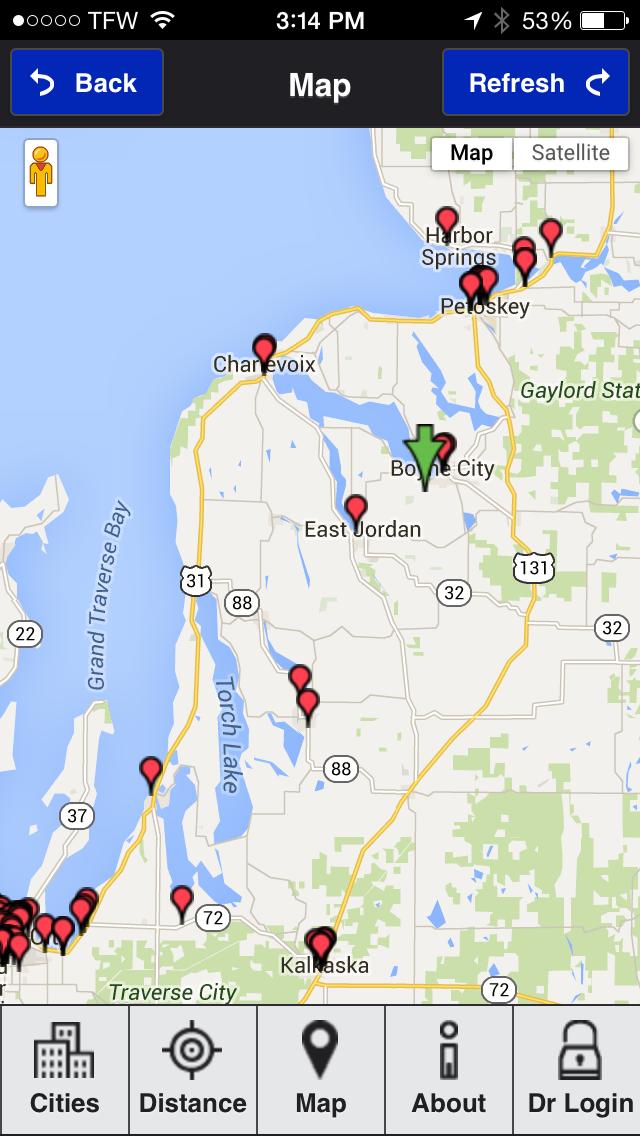640x1136 pixels.
Task: Select the red pin at Charlevoix
Action: [x=264, y=351]
